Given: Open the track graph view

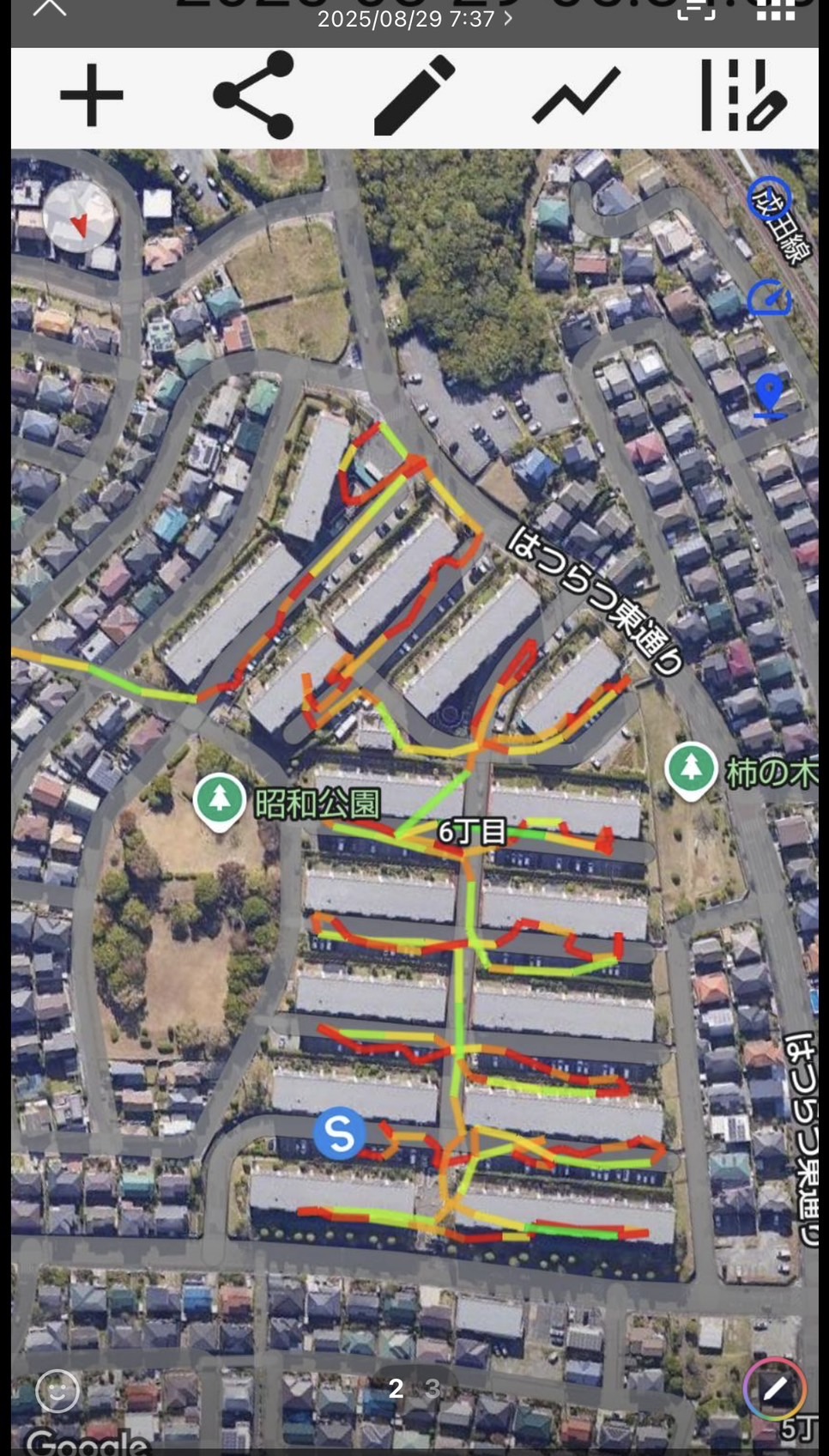Looking at the screenshot, I should (x=577, y=95).
